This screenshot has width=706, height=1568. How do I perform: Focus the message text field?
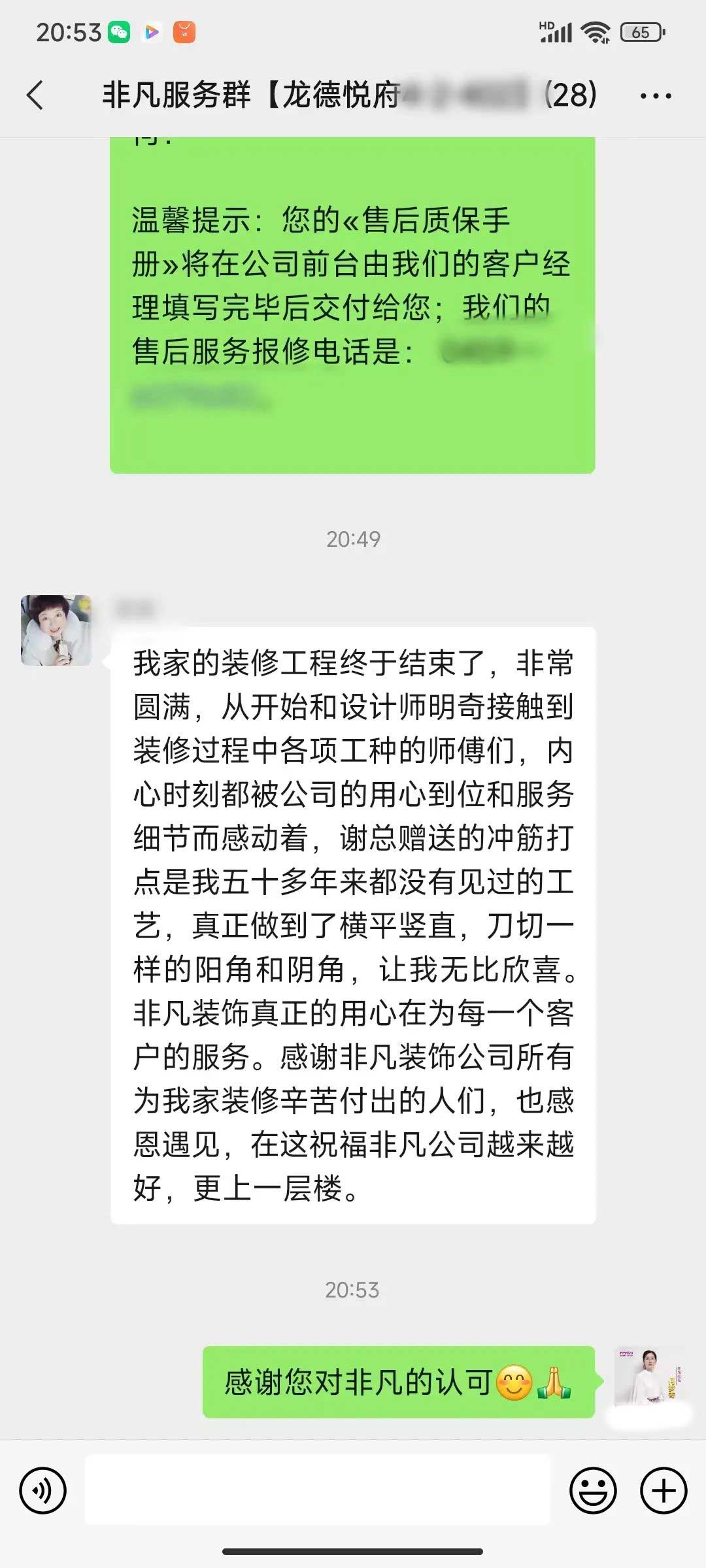(x=317, y=1490)
